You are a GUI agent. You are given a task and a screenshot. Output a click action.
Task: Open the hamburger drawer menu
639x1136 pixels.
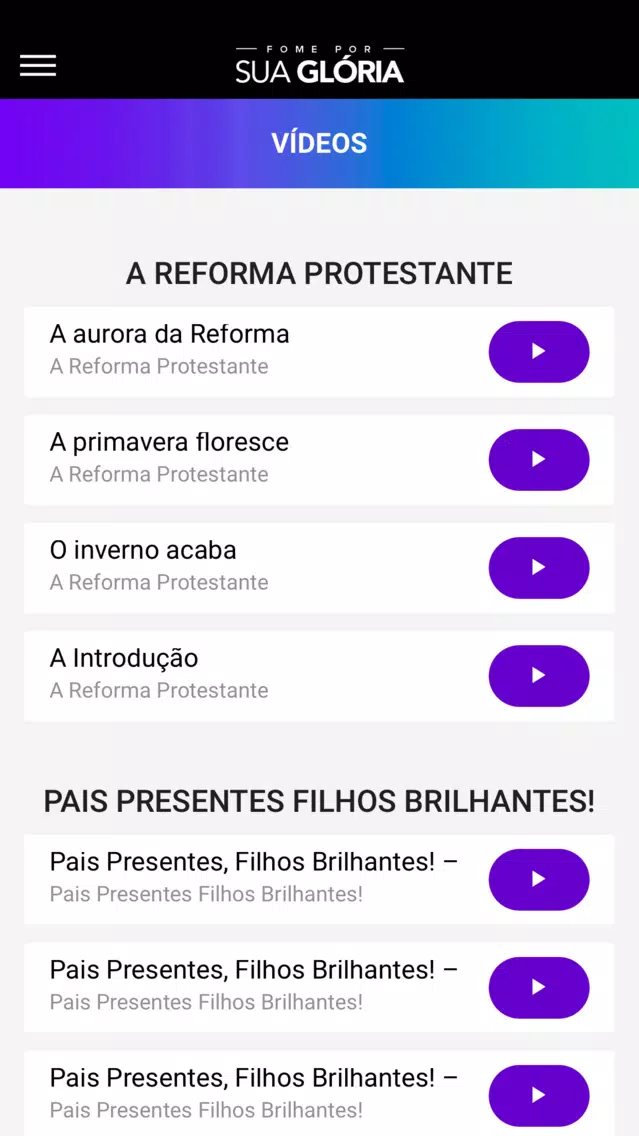click(38, 66)
